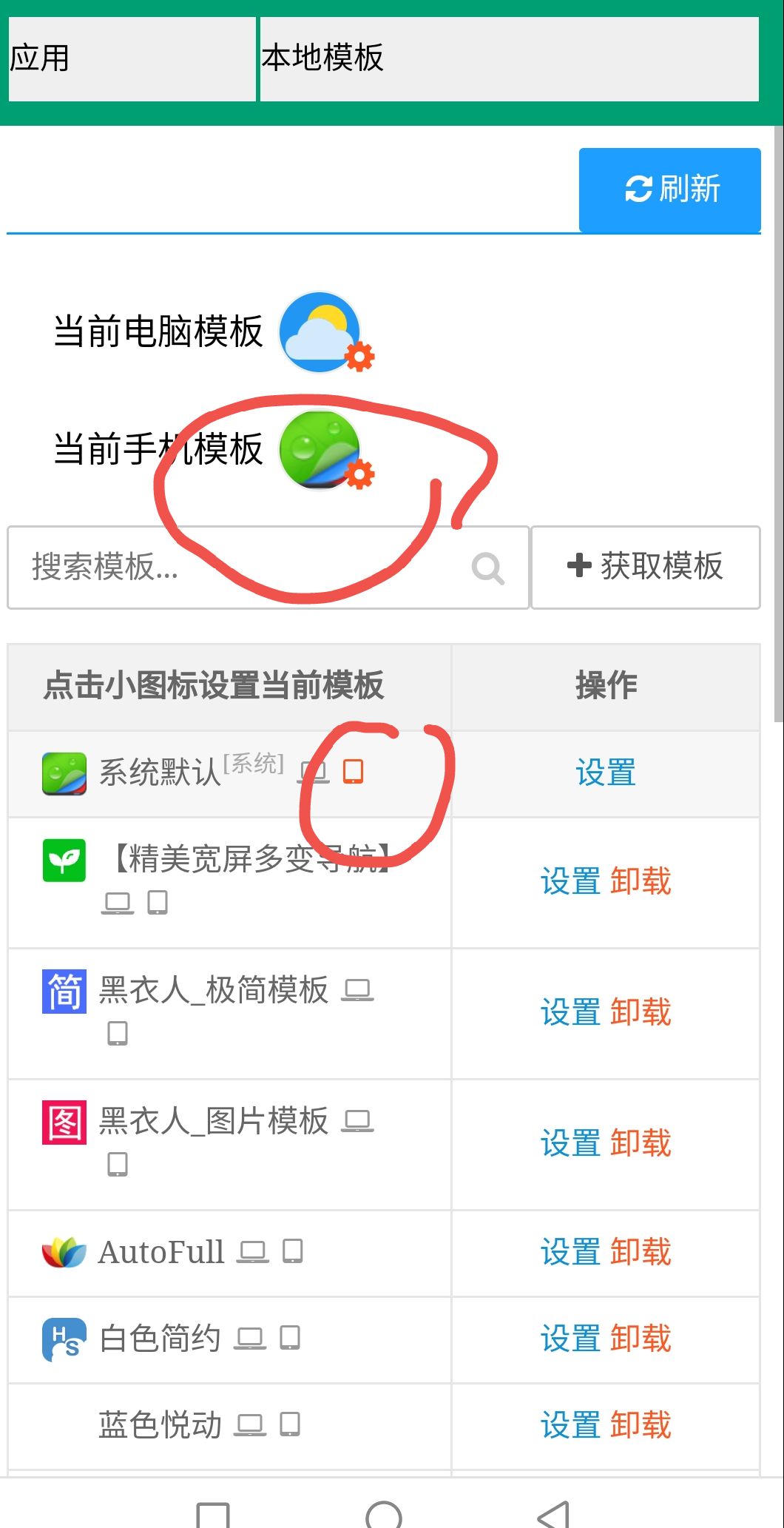
Task: Switch to the 本地模板 tab
Action: 509,58
